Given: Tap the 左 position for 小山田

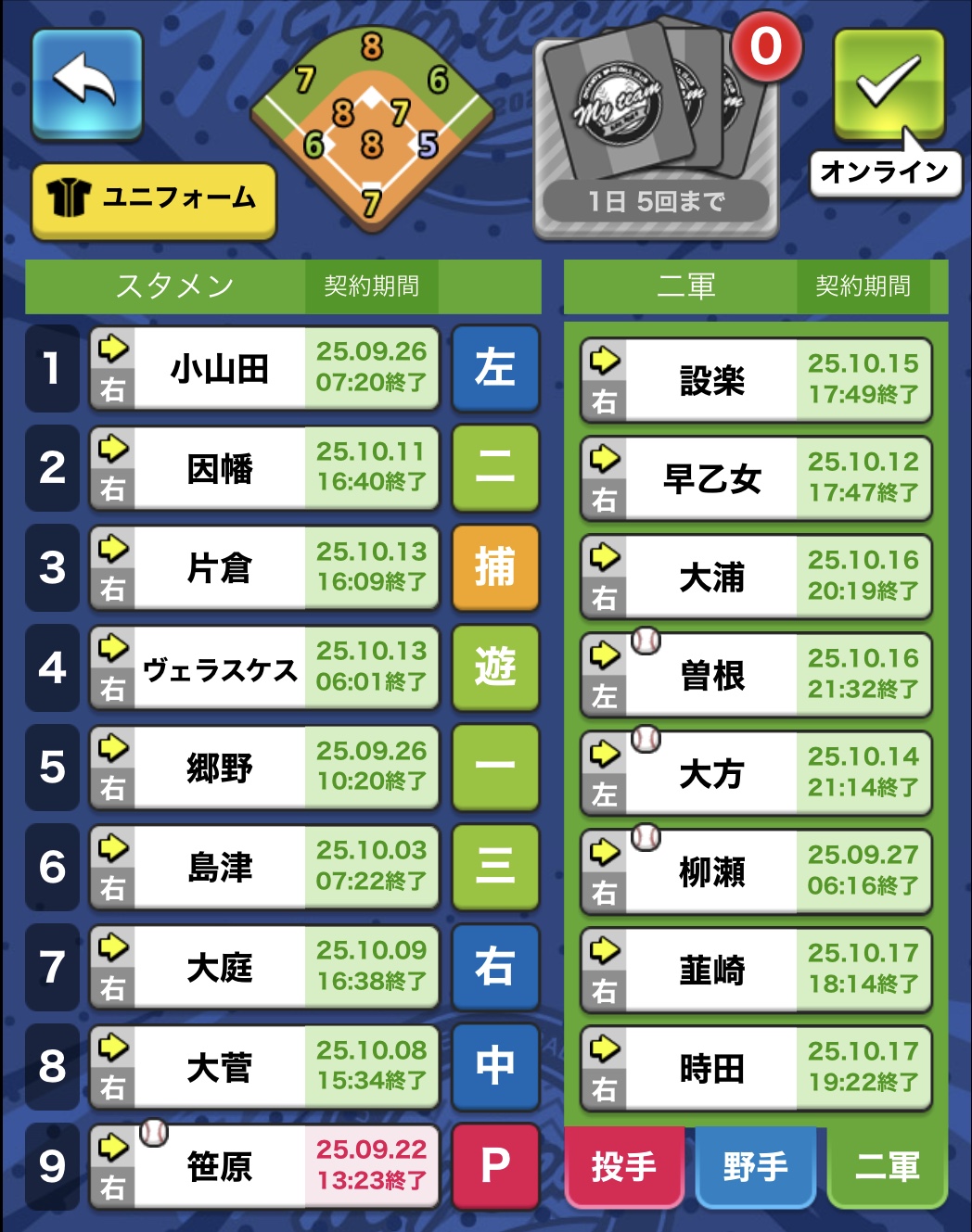Looking at the screenshot, I should click(495, 368).
